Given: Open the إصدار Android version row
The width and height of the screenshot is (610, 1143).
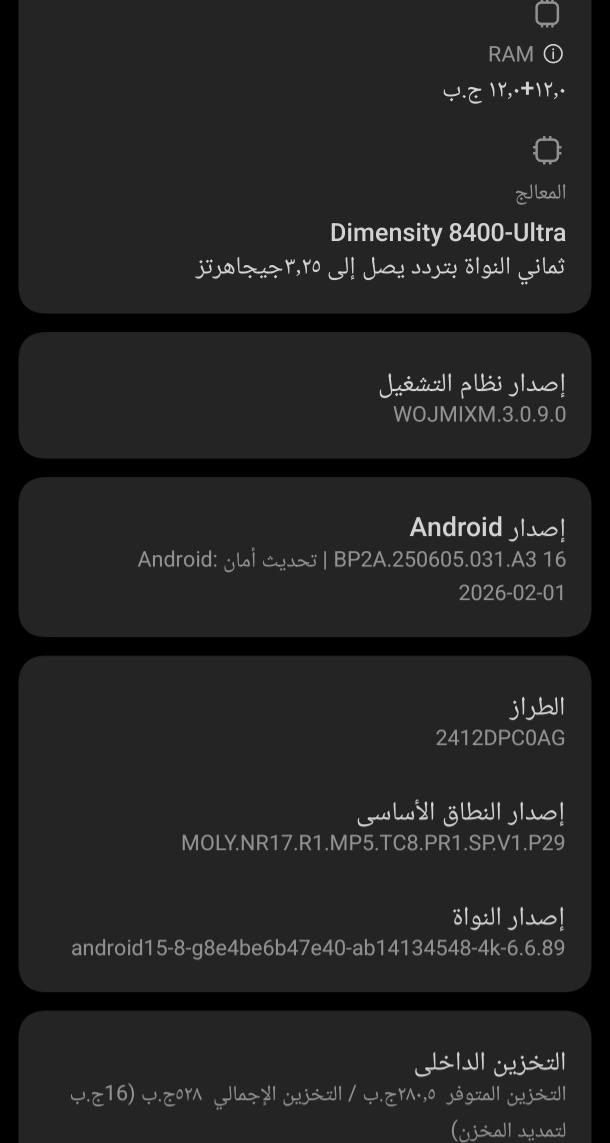Looking at the screenshot, I should coord(305,558).
